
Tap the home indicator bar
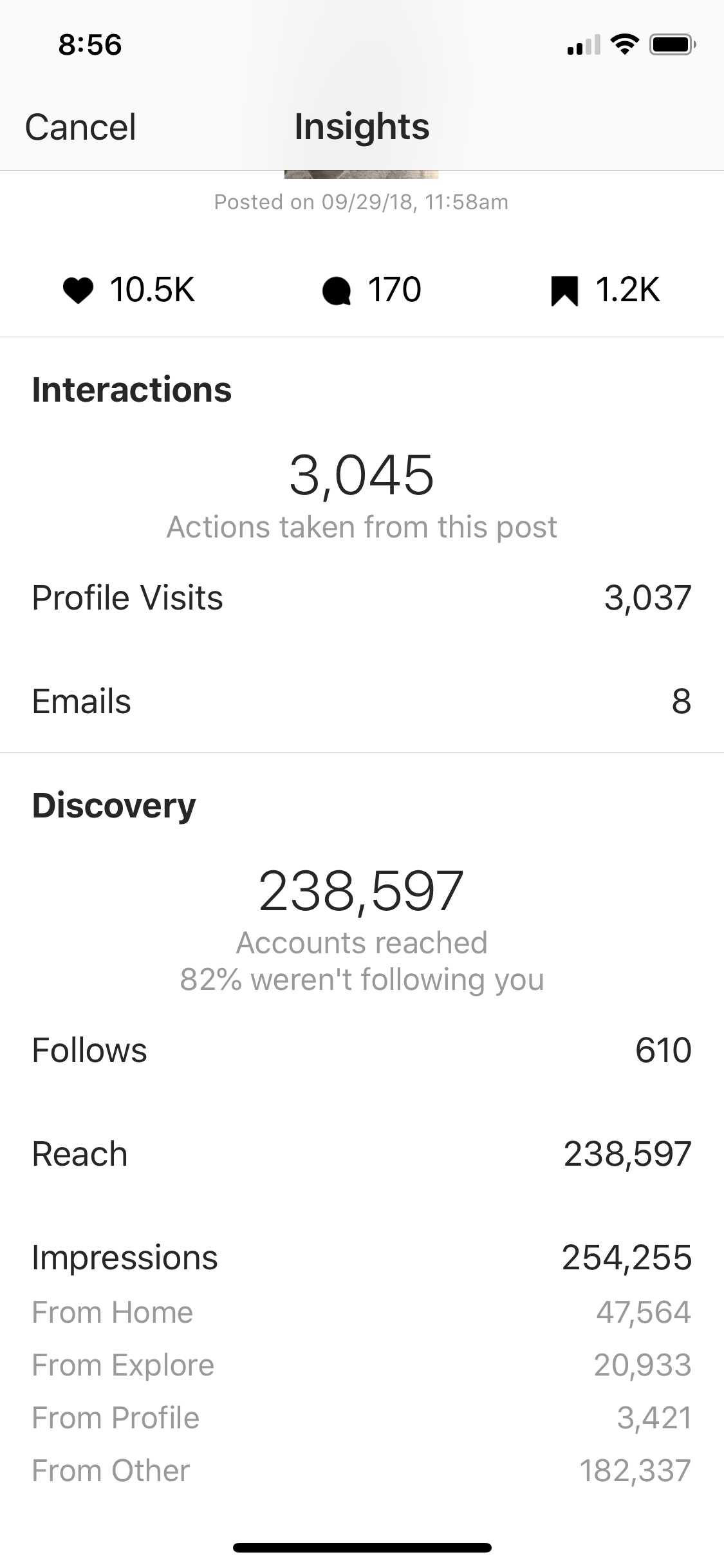[362, 1545]
